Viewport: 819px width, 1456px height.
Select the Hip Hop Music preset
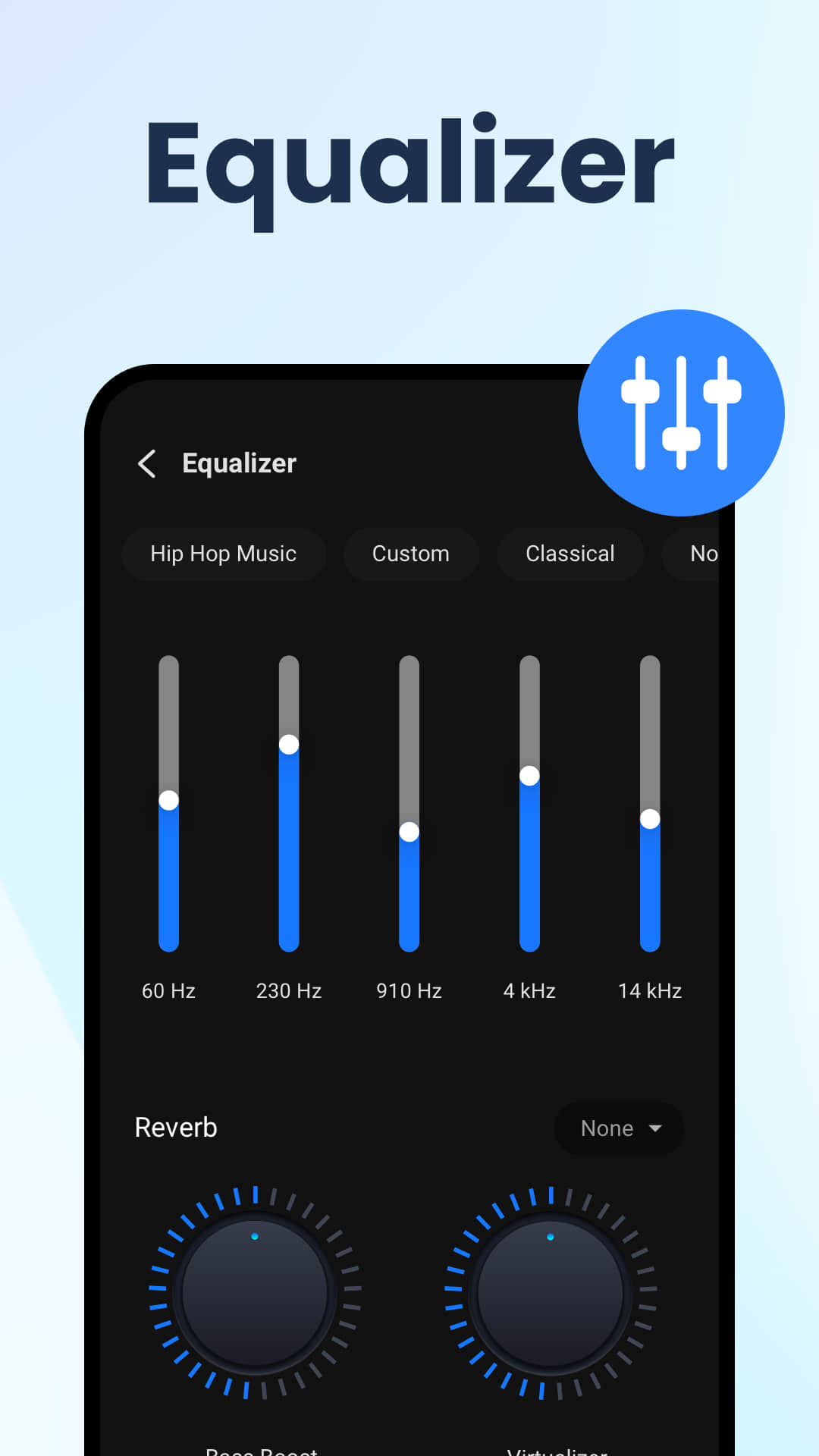click(x=223, y=554)
